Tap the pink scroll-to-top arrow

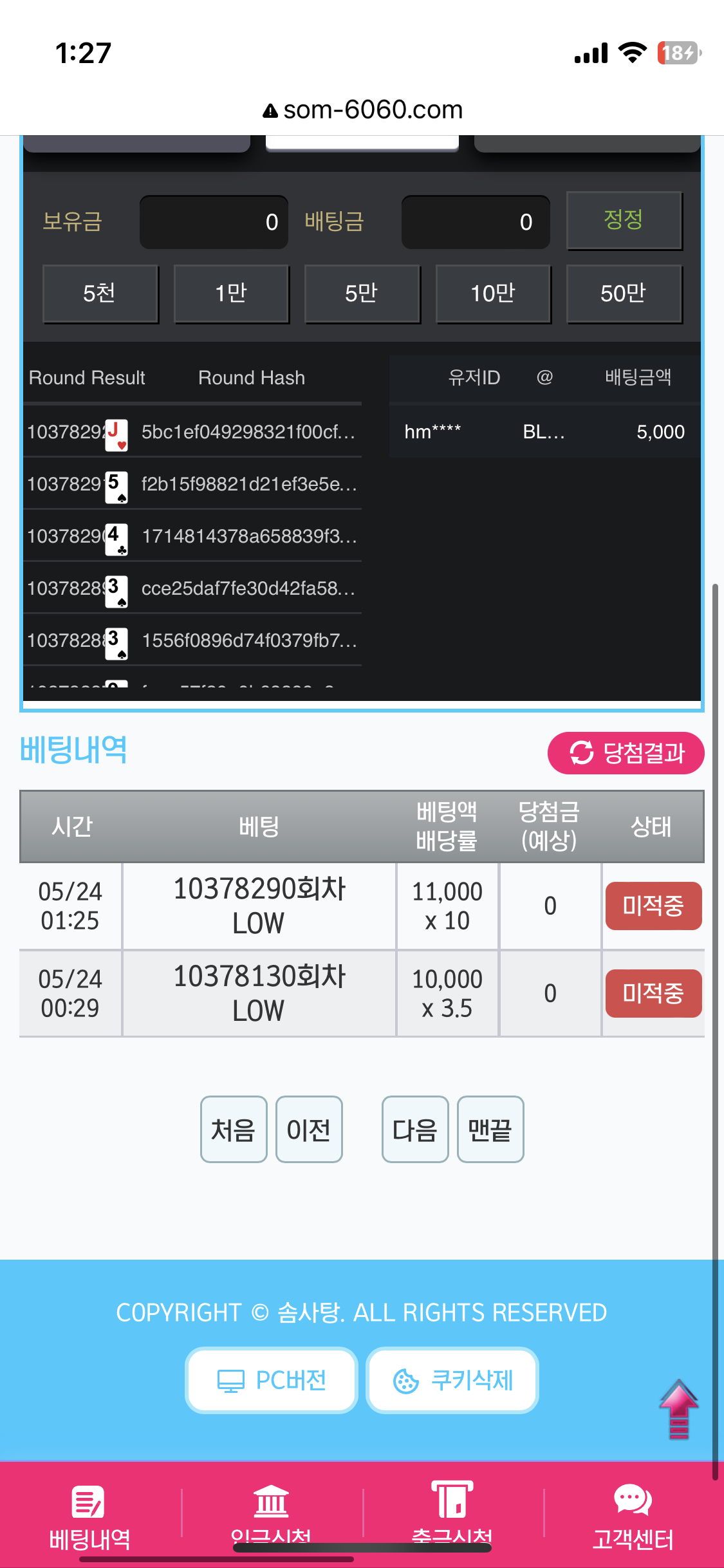click(x=678, y=1408)
